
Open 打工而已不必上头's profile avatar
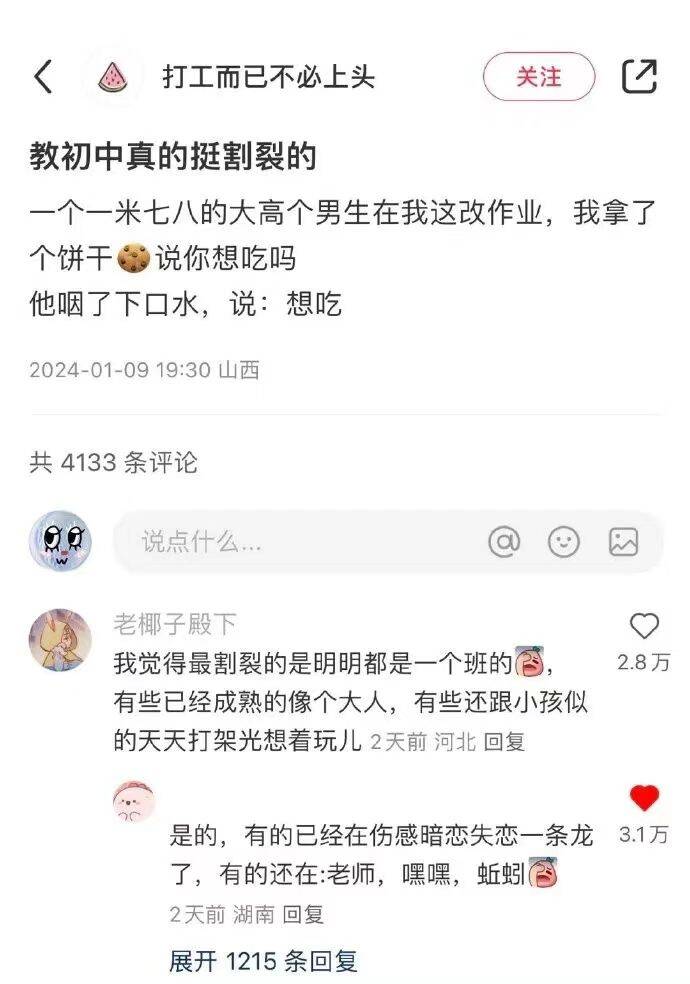pos(118,77)
